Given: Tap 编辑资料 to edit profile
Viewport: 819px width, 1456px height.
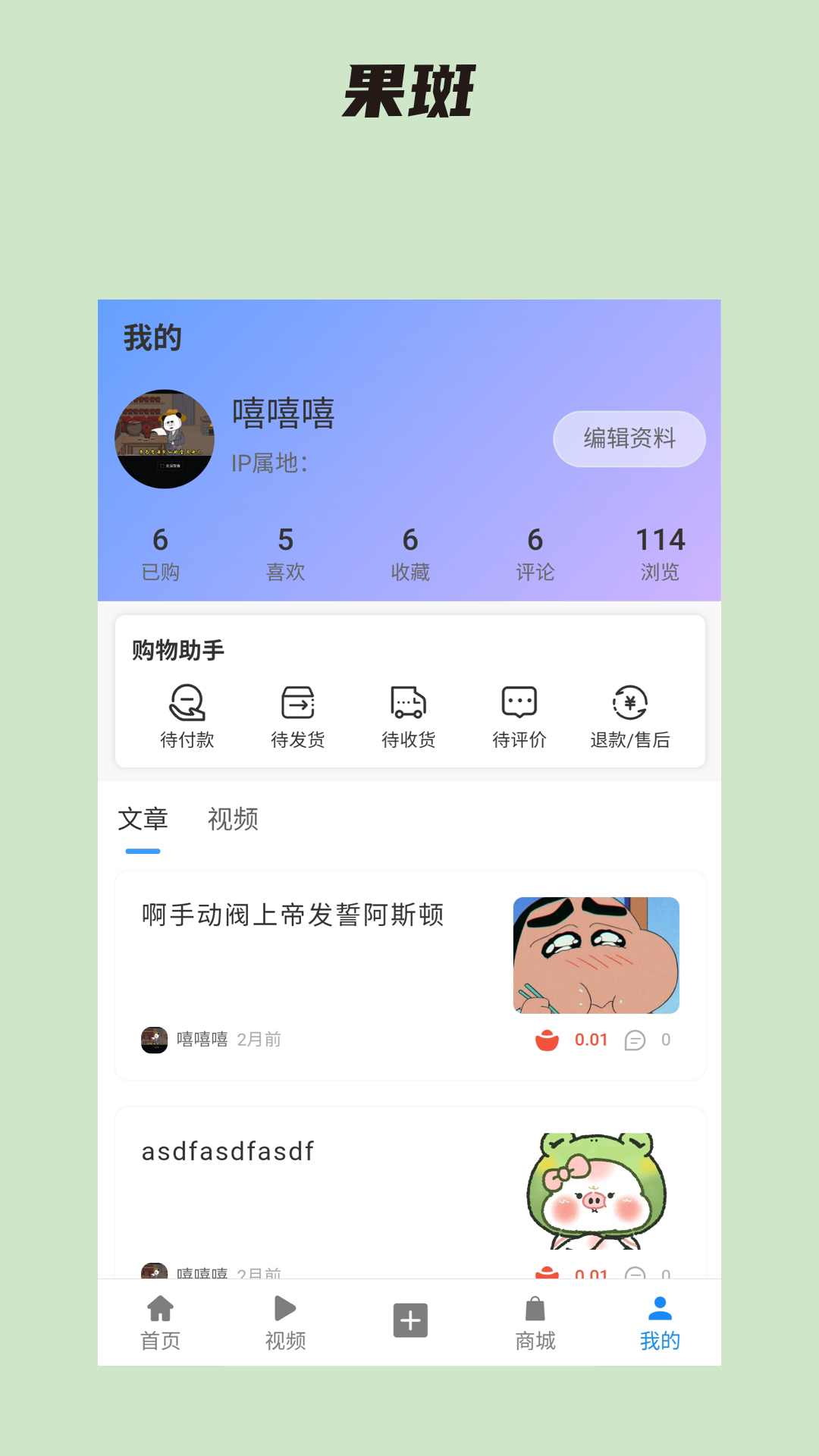Looking at the screenshot, I should tap(629, 438).
